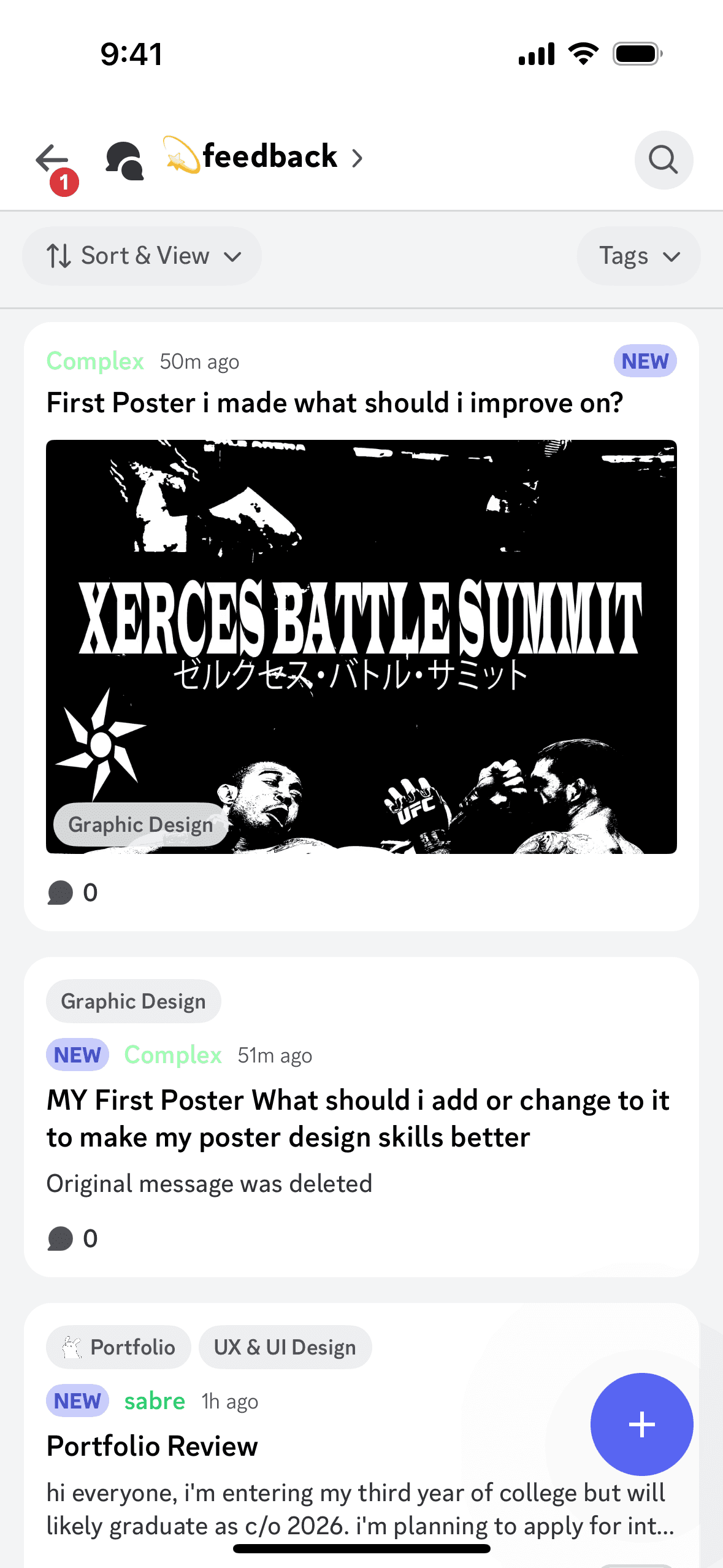This screenshot has width=723, height=1568.
Task: Create a new post with the plus button
Action: tap(641, 1424)
